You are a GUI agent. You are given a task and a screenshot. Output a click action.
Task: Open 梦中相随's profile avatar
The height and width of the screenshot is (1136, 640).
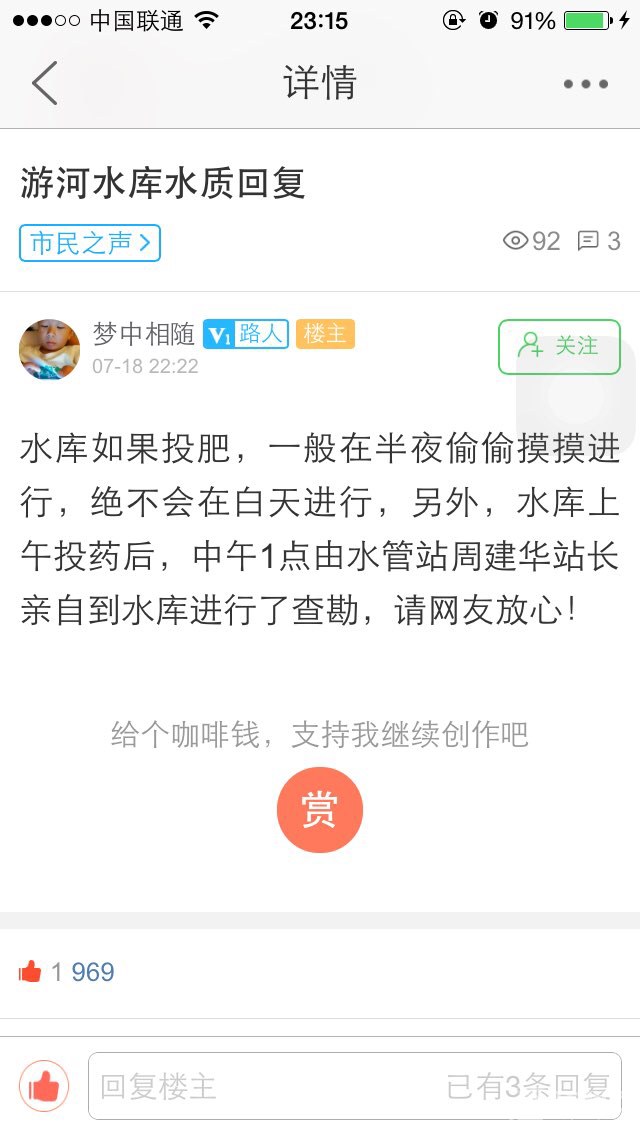pos(49,350)
